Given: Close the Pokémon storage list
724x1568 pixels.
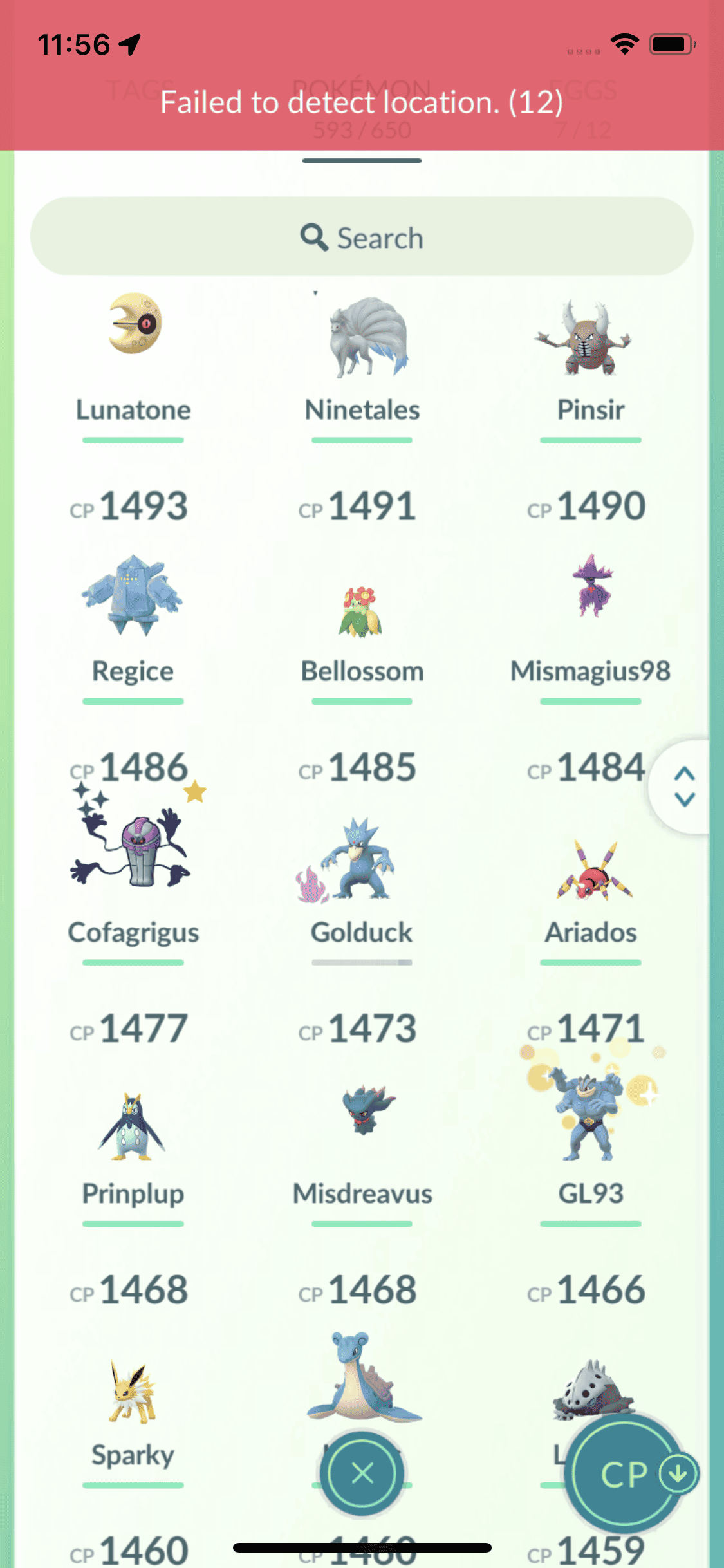Looking at the screenshot, I should coord(362,1473).
